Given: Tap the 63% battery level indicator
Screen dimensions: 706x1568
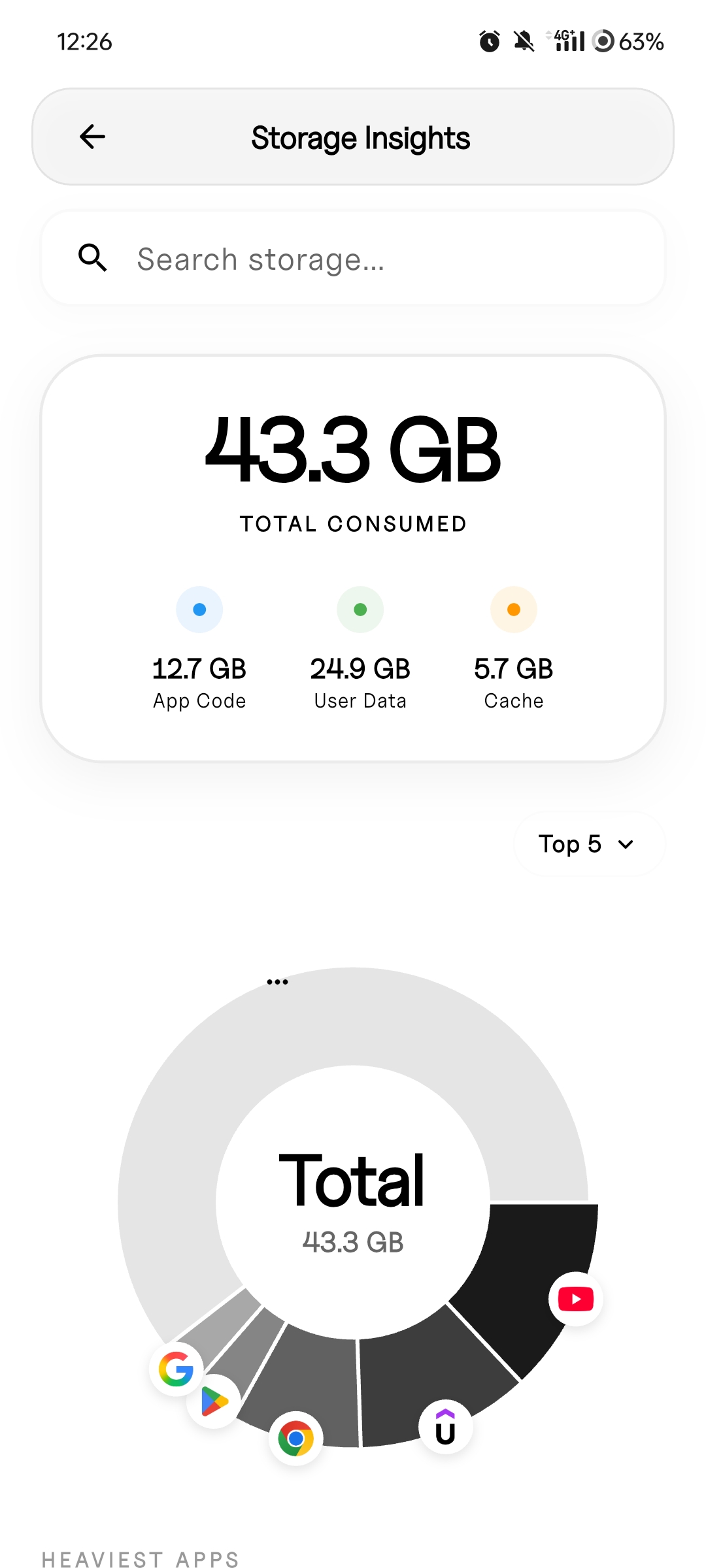Looking at the screenshot, I should point(639,41).
